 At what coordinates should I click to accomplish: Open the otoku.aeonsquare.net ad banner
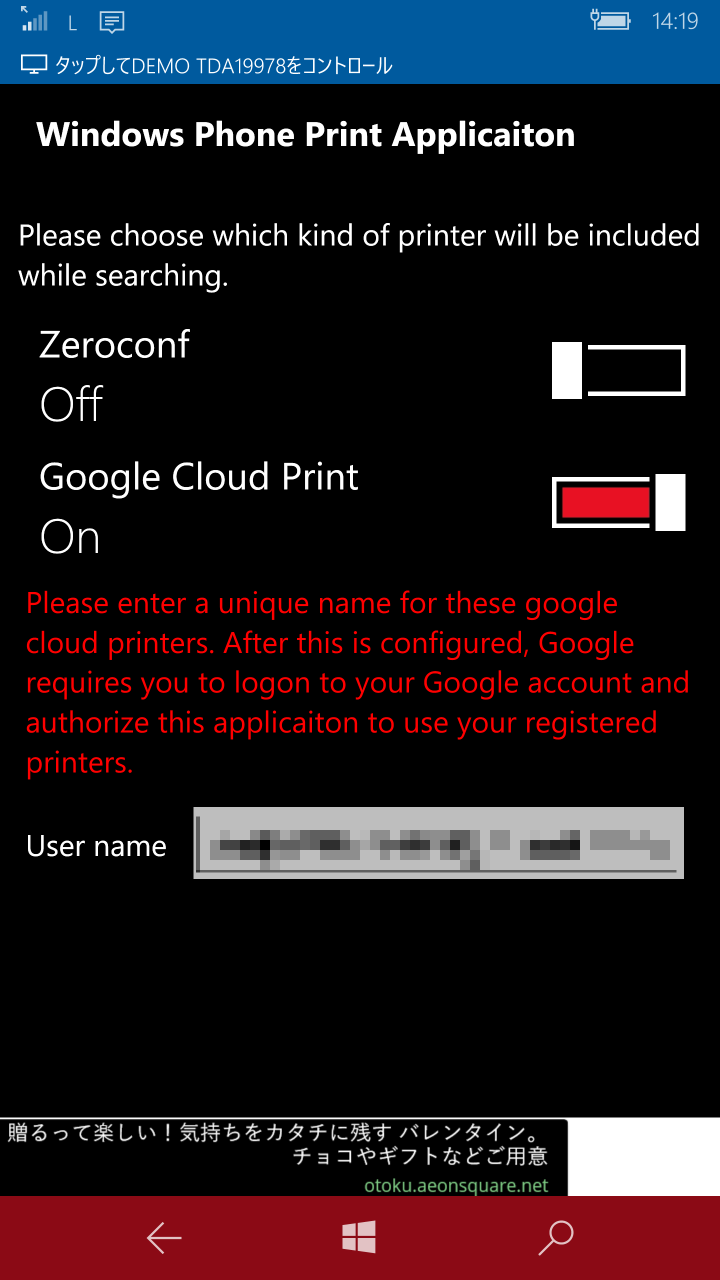tap(284, 1157)
